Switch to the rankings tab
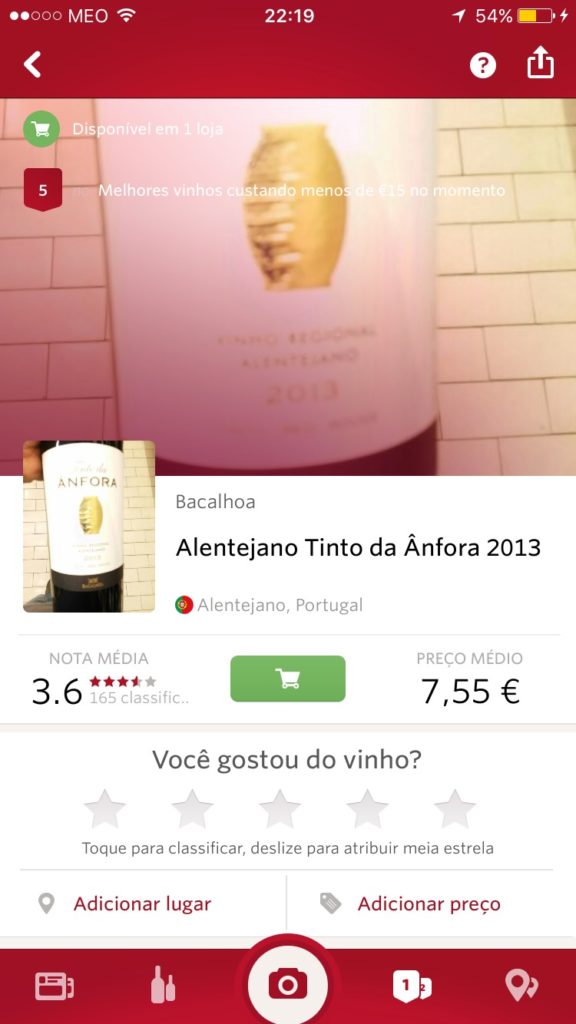 point(411,986)
